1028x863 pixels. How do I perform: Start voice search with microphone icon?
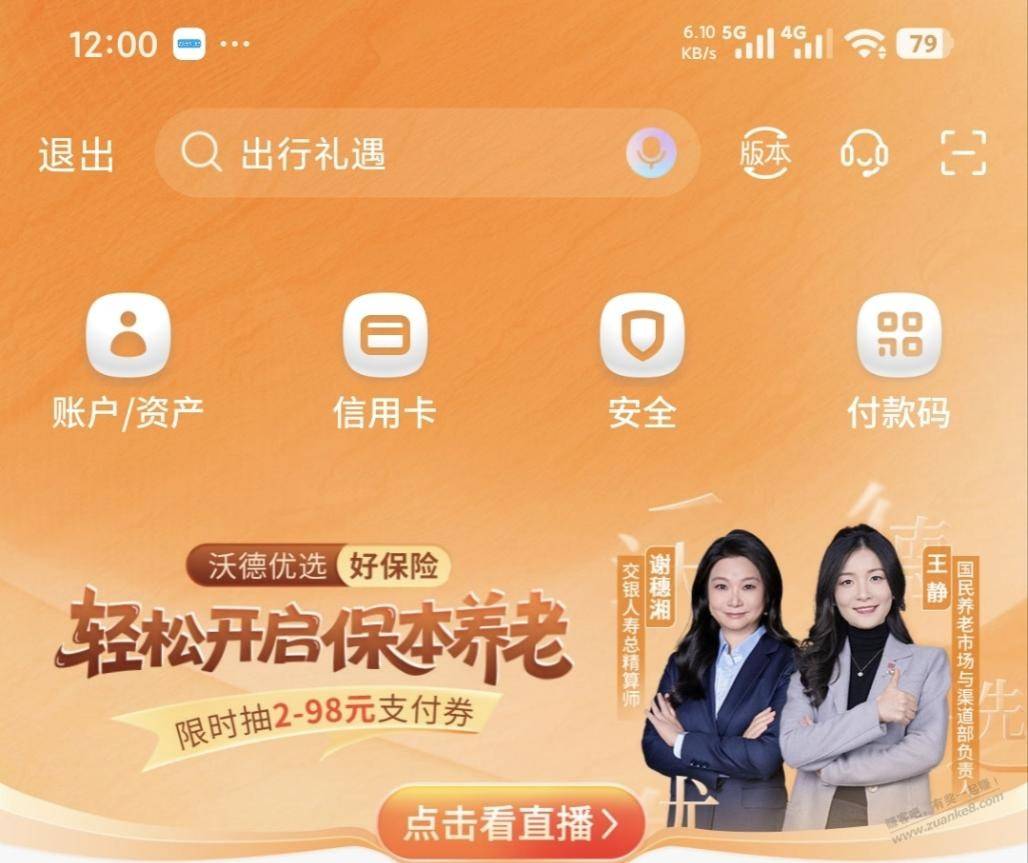click(651, 154)
